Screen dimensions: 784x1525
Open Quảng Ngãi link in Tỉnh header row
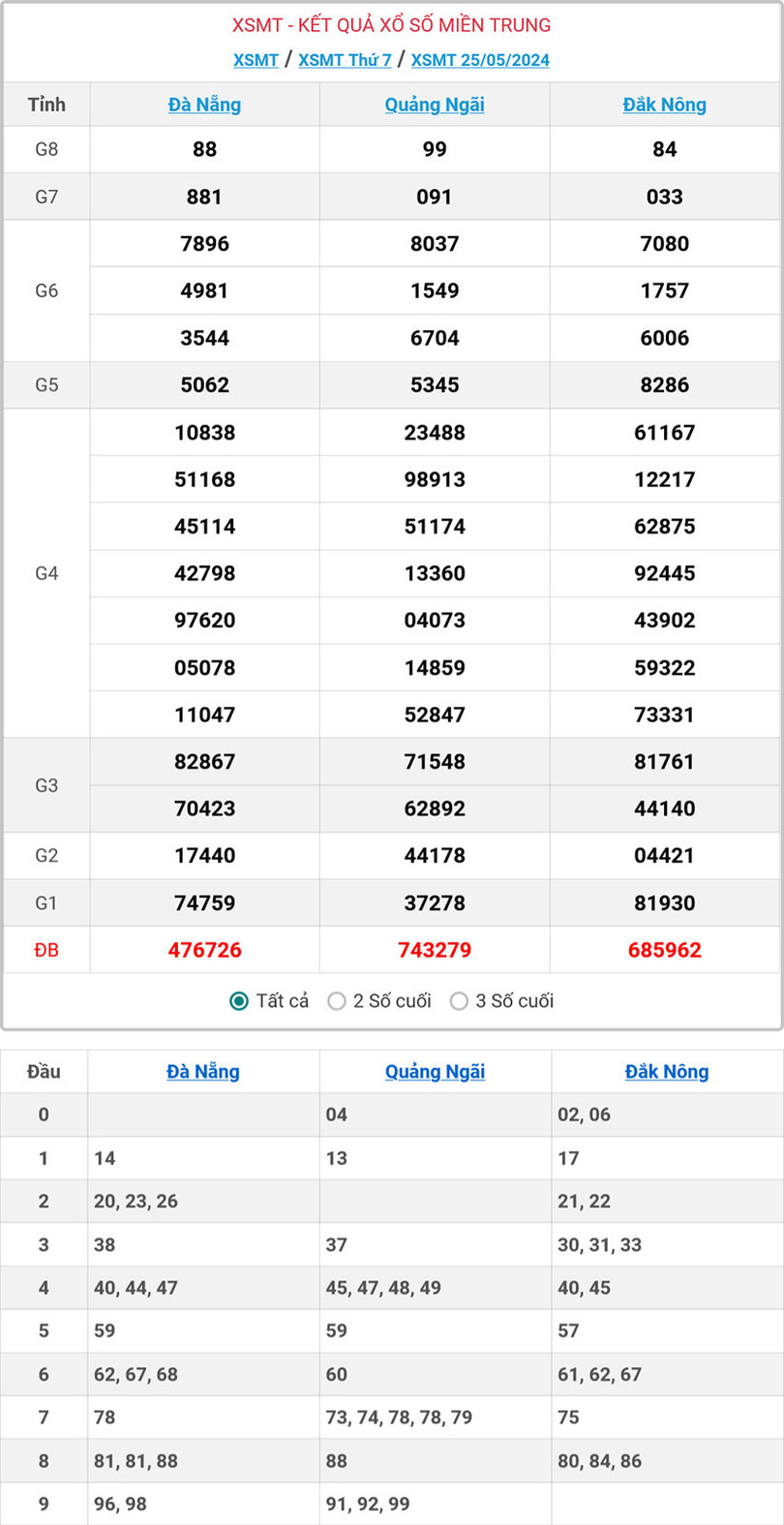tap(435, 105)
